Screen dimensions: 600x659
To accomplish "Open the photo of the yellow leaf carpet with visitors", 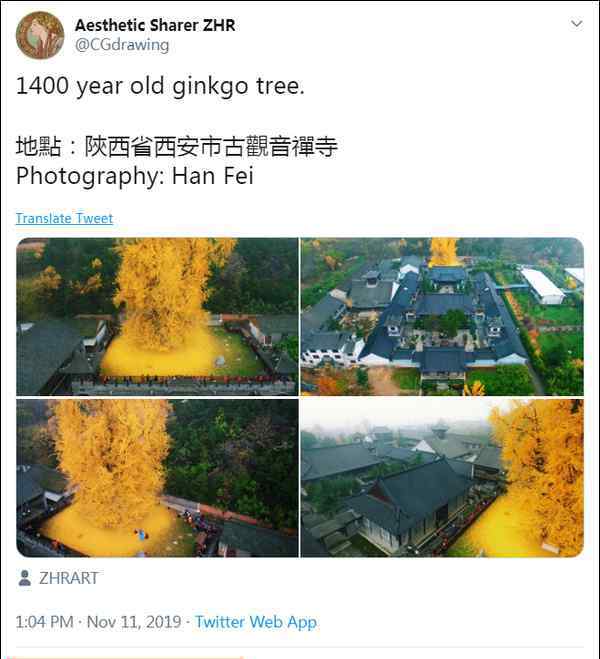I will point(157,478).
